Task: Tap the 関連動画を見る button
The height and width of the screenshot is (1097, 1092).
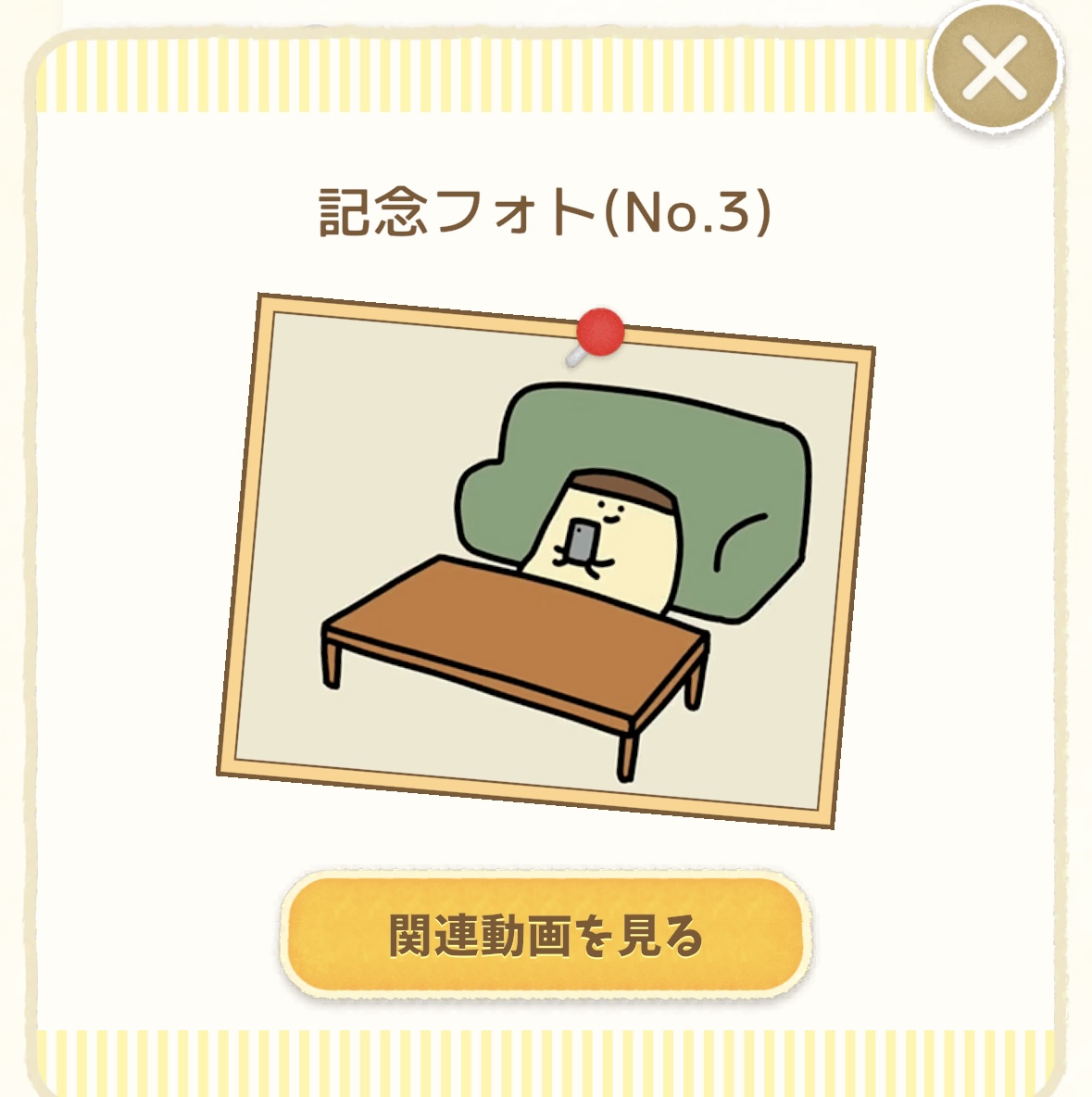Action: (545, 935)
